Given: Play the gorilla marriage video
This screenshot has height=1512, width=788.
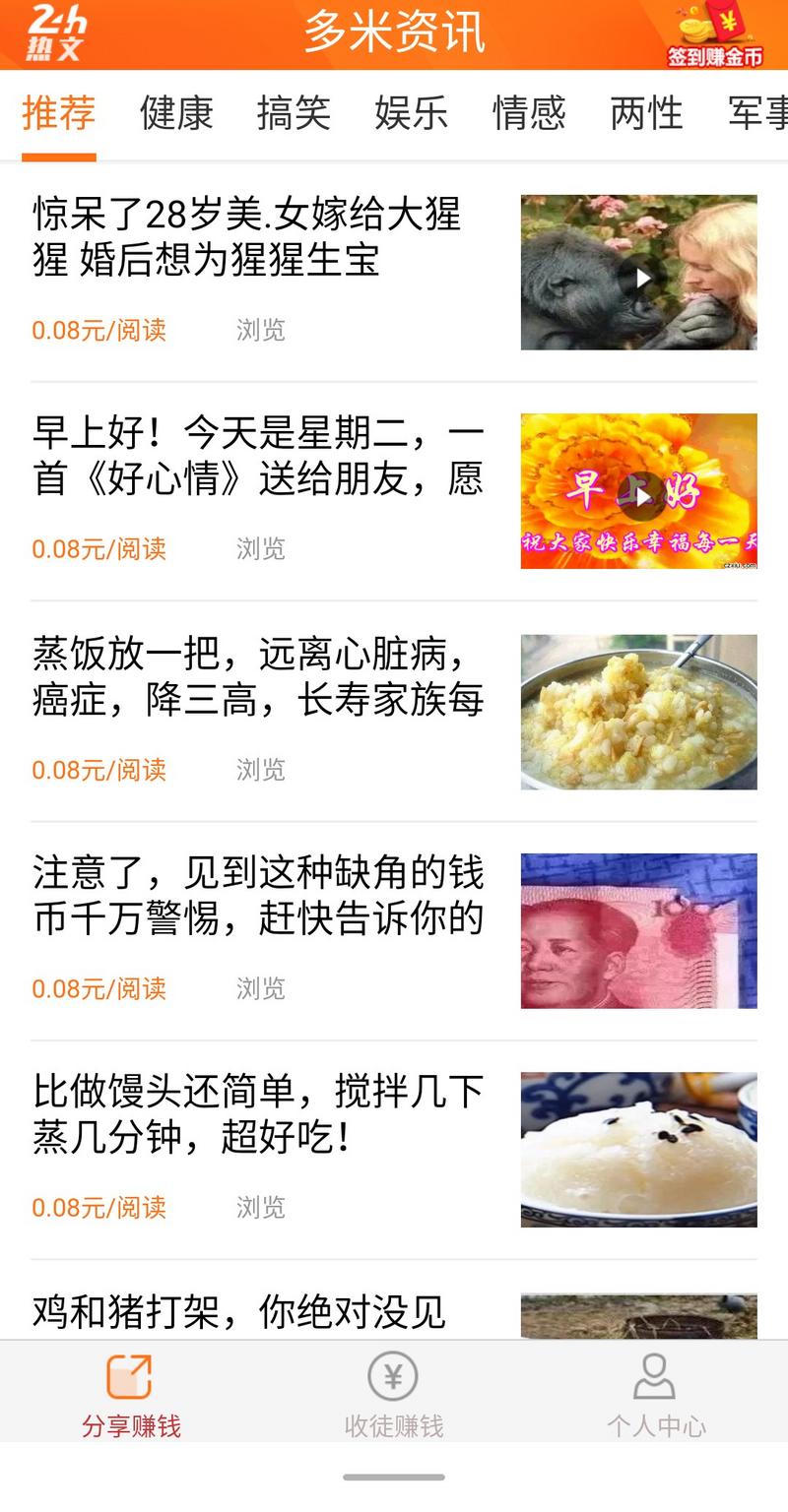Looking at the screenshot, I should point(641,279).
